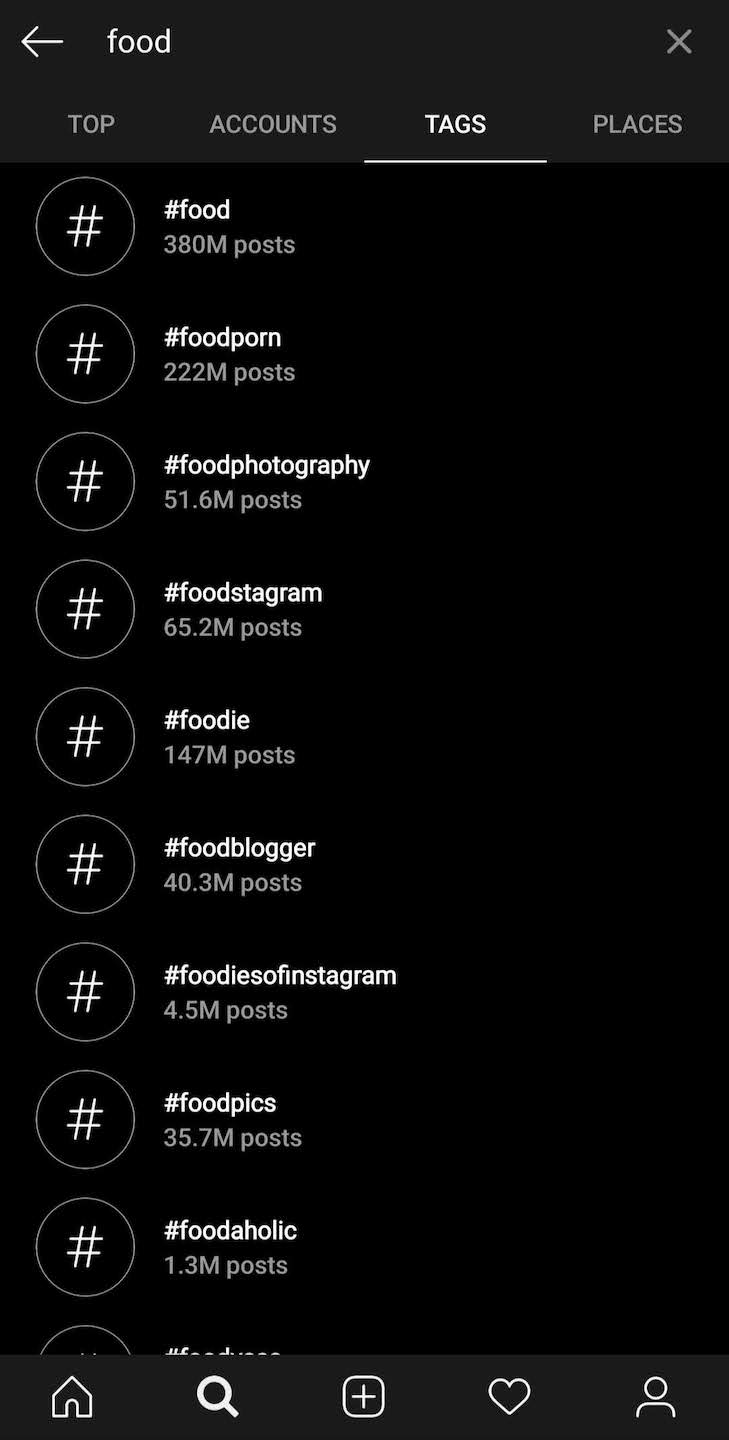The width and height of the screenshot is (729, 1440).
Task: Create a new post
Action: coord(364,1397)
